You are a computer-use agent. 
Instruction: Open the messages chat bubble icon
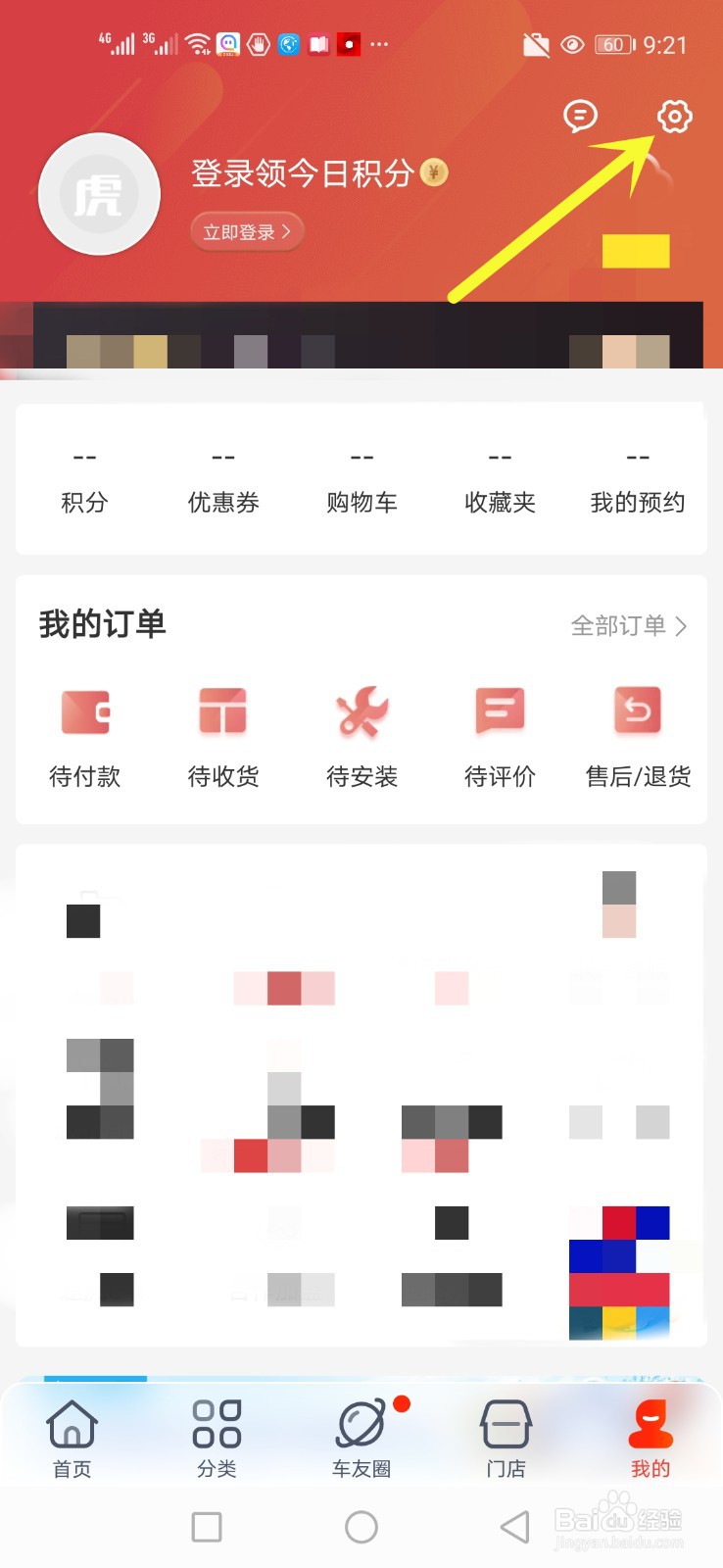[581, 117]
